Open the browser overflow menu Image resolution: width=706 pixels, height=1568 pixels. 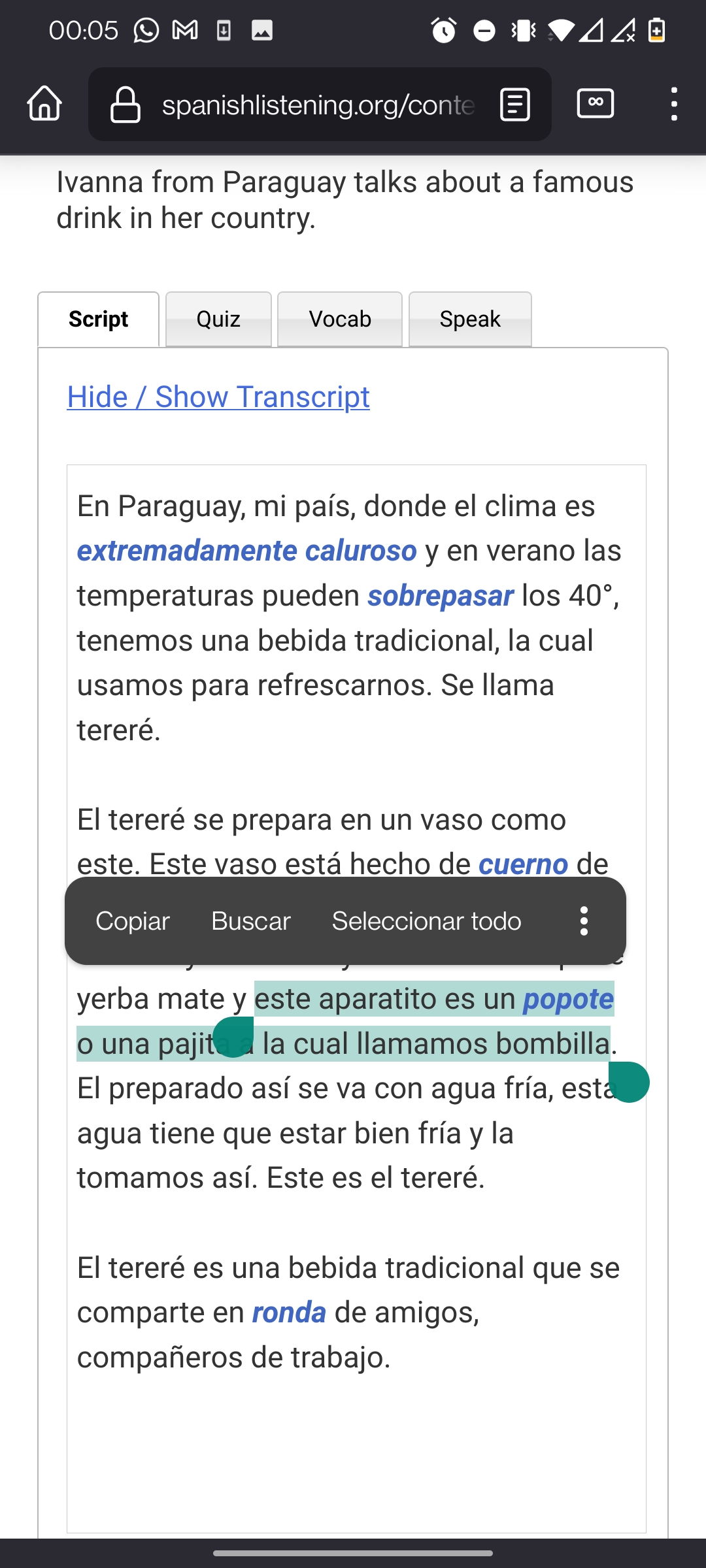[673, 104]
